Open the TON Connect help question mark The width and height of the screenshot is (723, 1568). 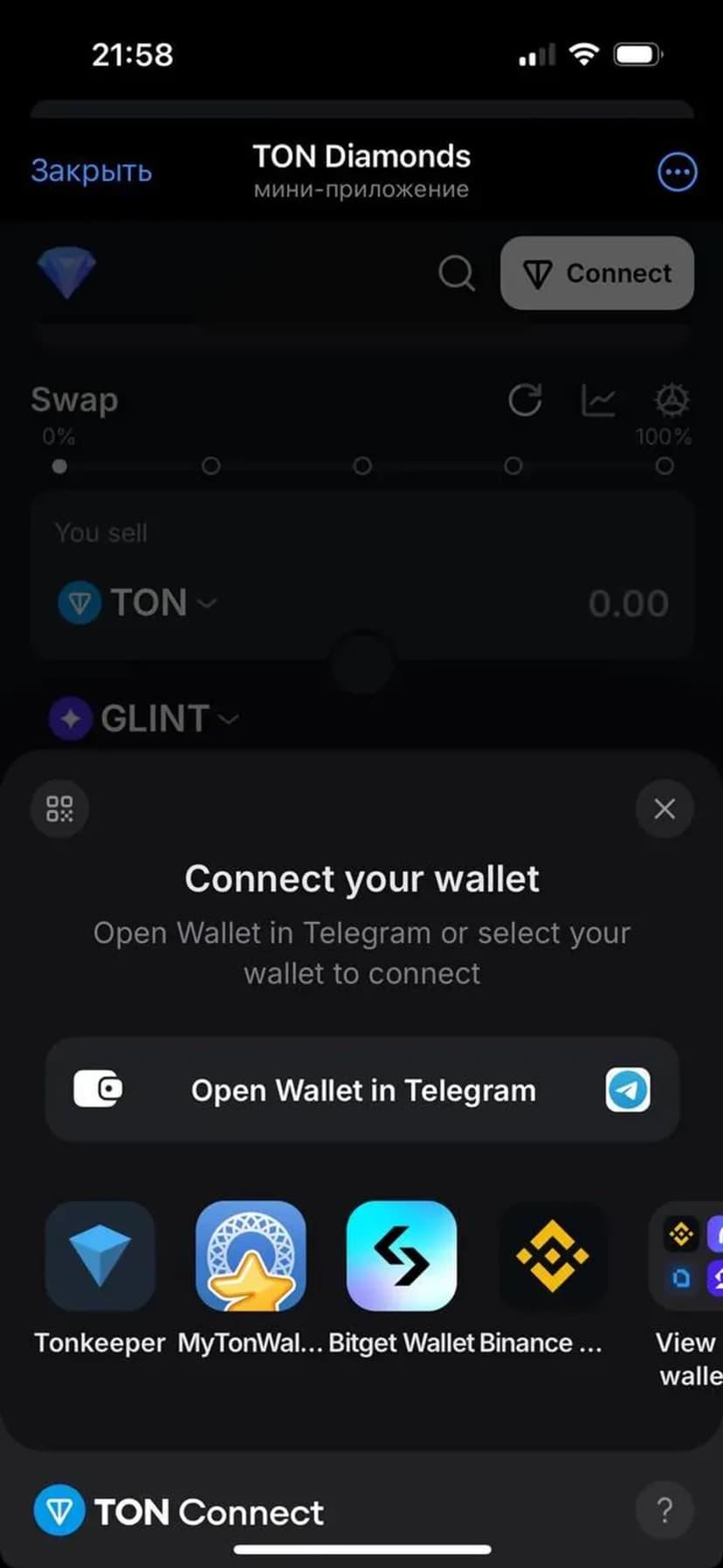click(664, 1510)
